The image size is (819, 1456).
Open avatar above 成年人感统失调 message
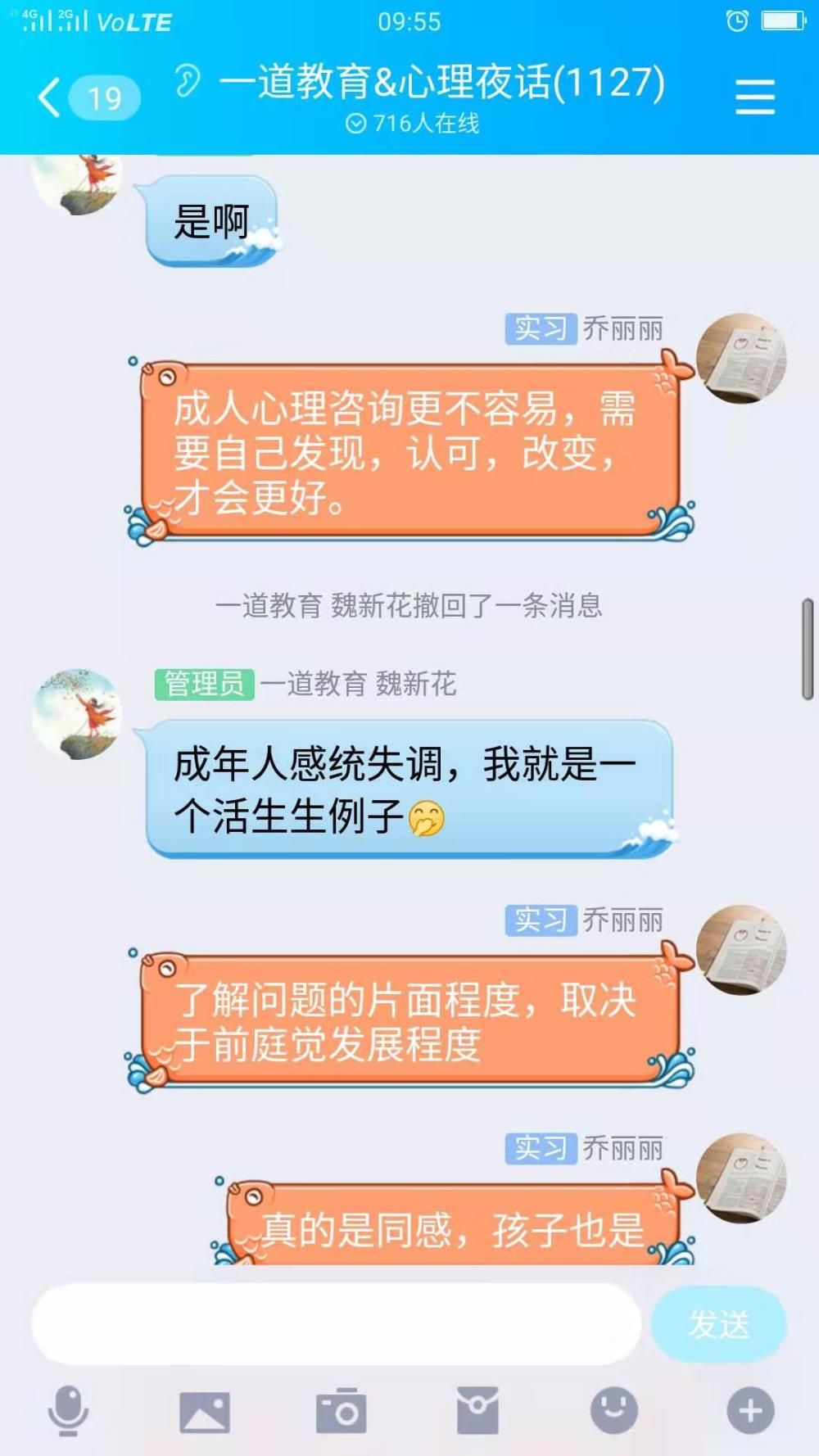(77, 714)
